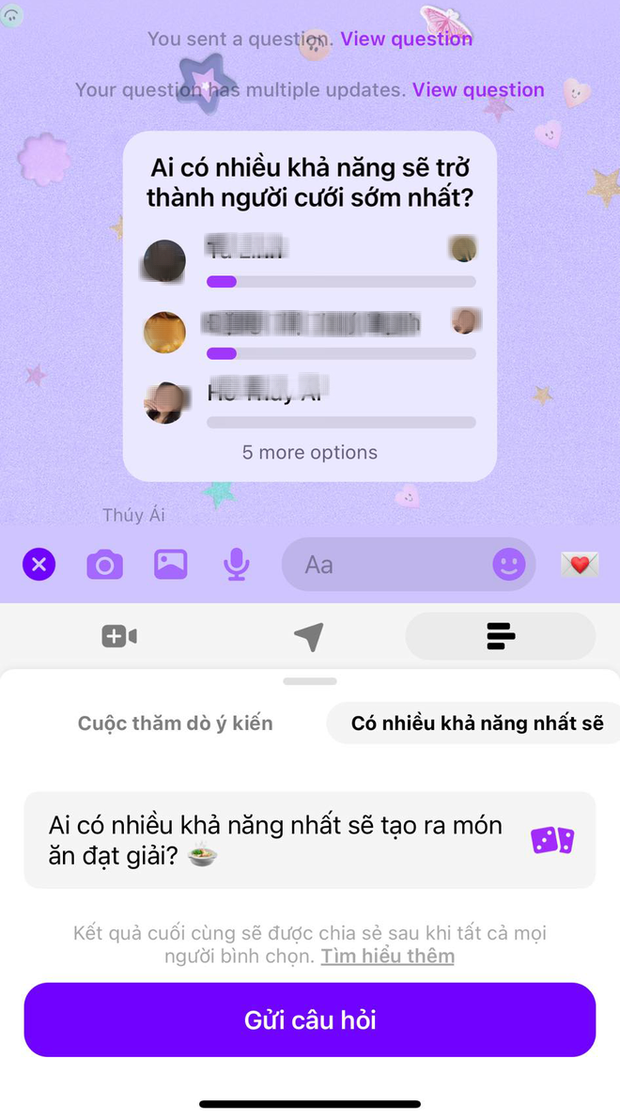
Task: Expand 5 more options in the poll
Action: click(310, 452)
